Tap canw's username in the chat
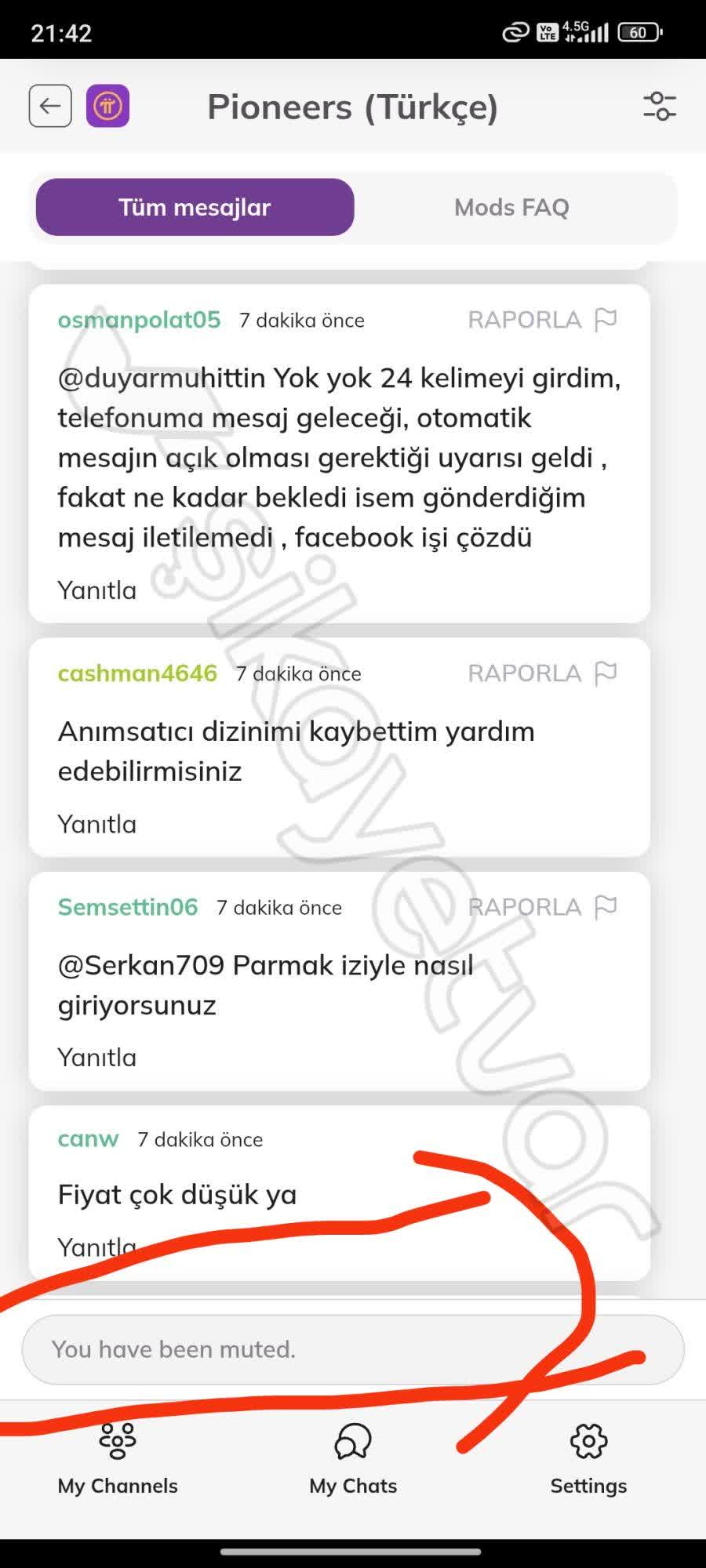706x1568 pixels. [87, 1139]
